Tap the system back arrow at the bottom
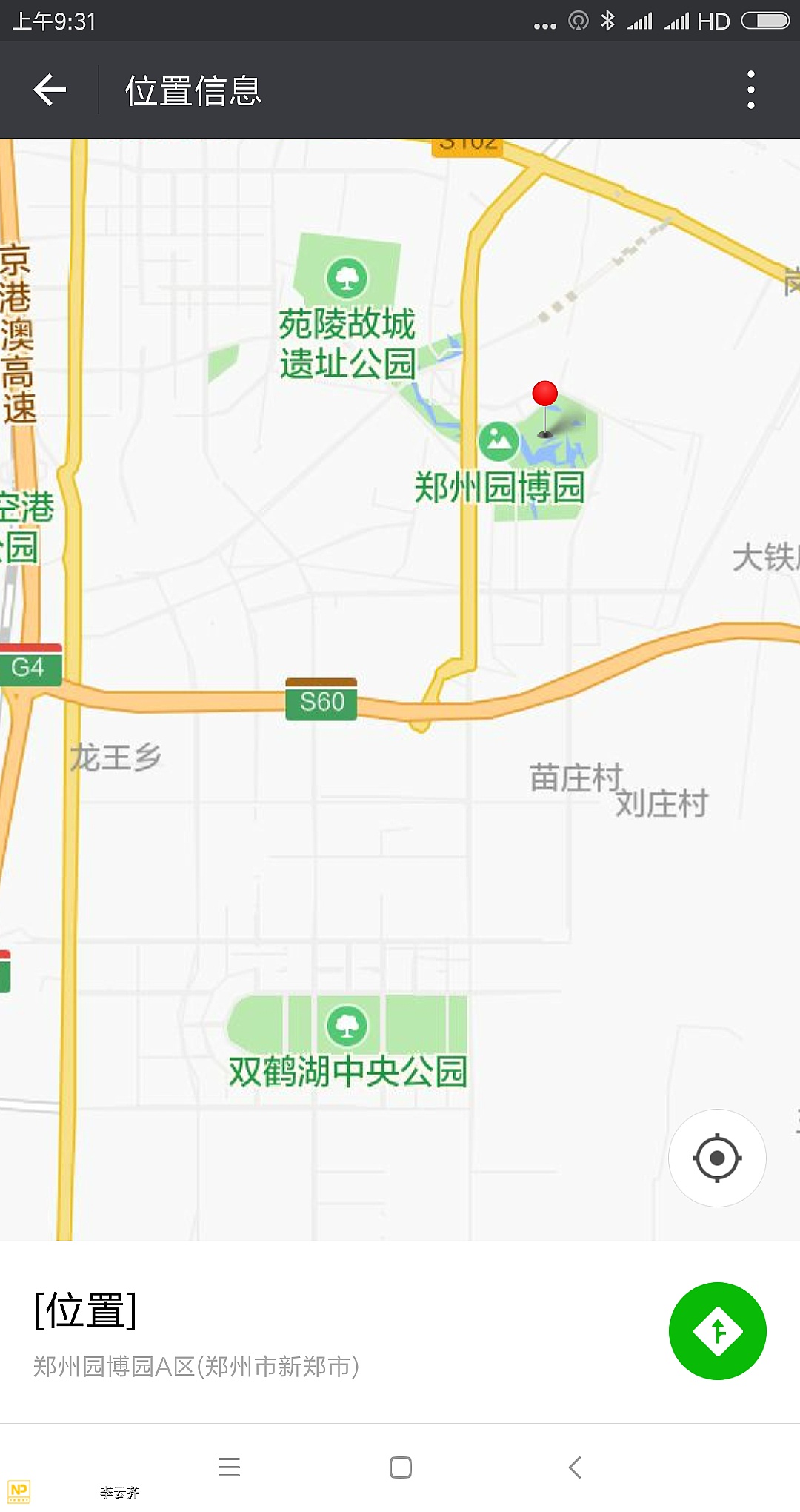The width and height of the screenshot is (800, 1512). [574, 1467]
